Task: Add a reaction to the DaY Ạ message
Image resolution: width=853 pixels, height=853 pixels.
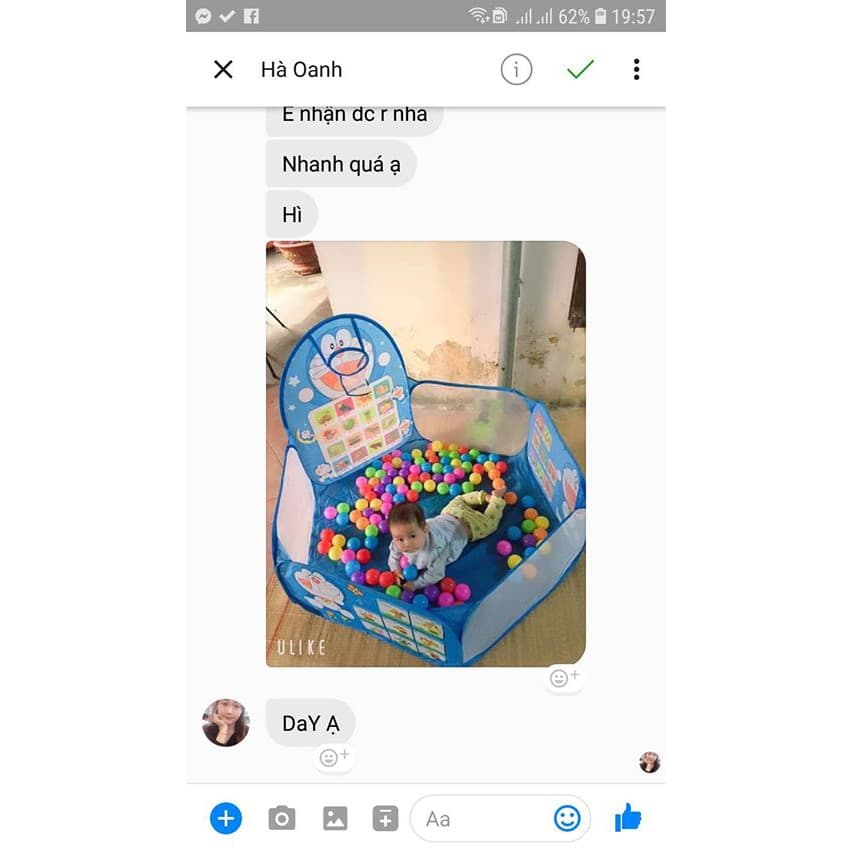Action: click(334, 757)
